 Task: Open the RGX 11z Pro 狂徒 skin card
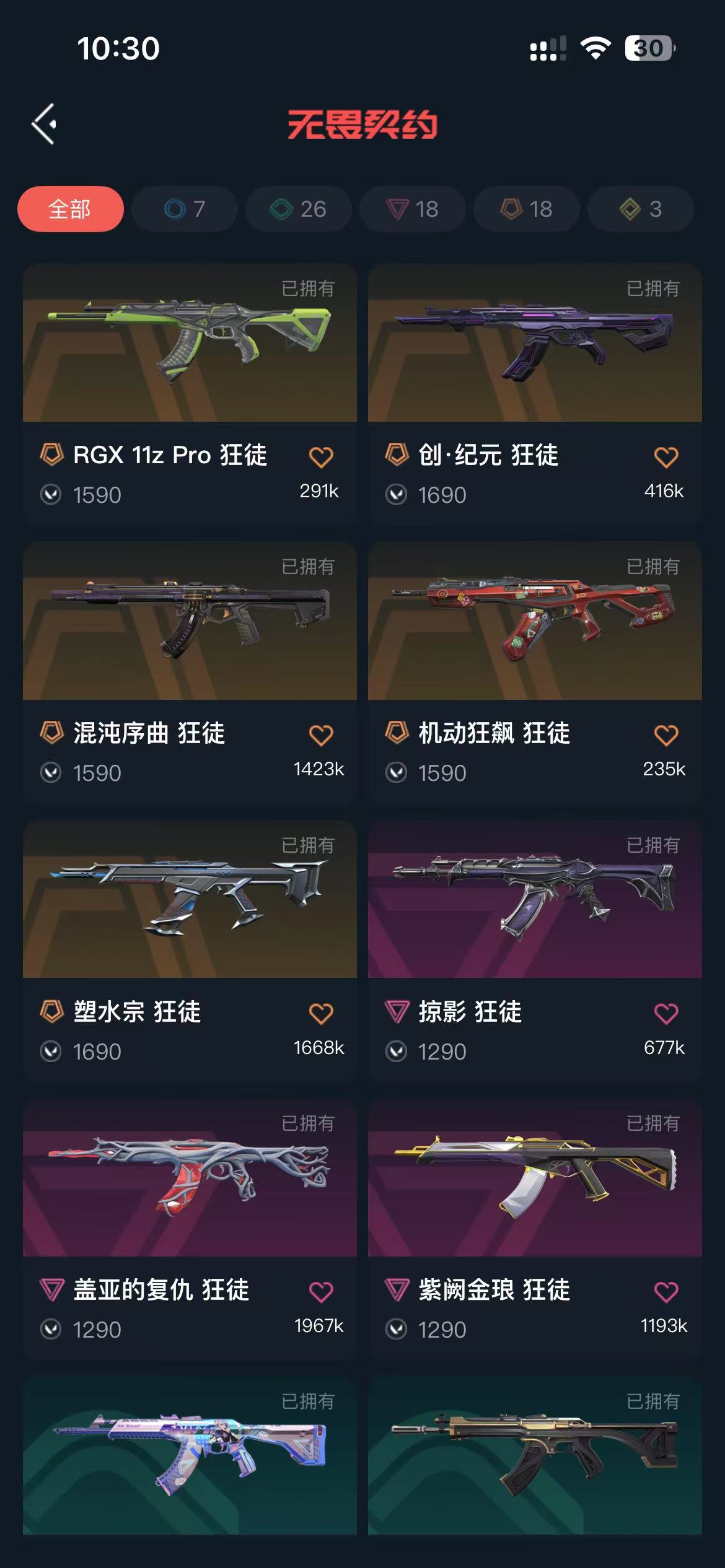pyautogui.click(x=190, y=344)
